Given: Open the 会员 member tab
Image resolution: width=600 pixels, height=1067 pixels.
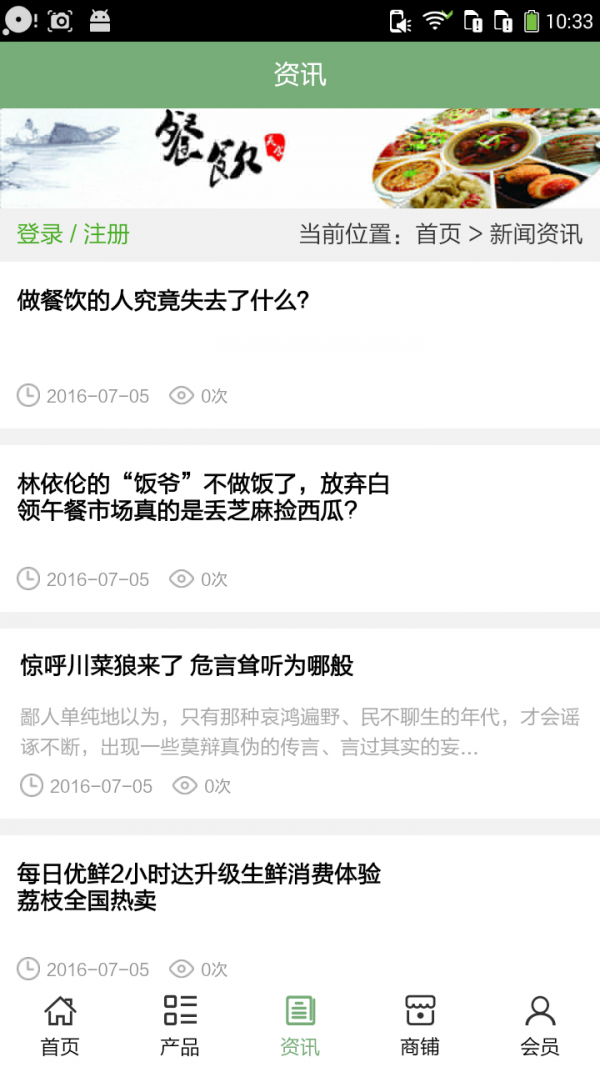Looking at the screenshot, I should 540,1026.
